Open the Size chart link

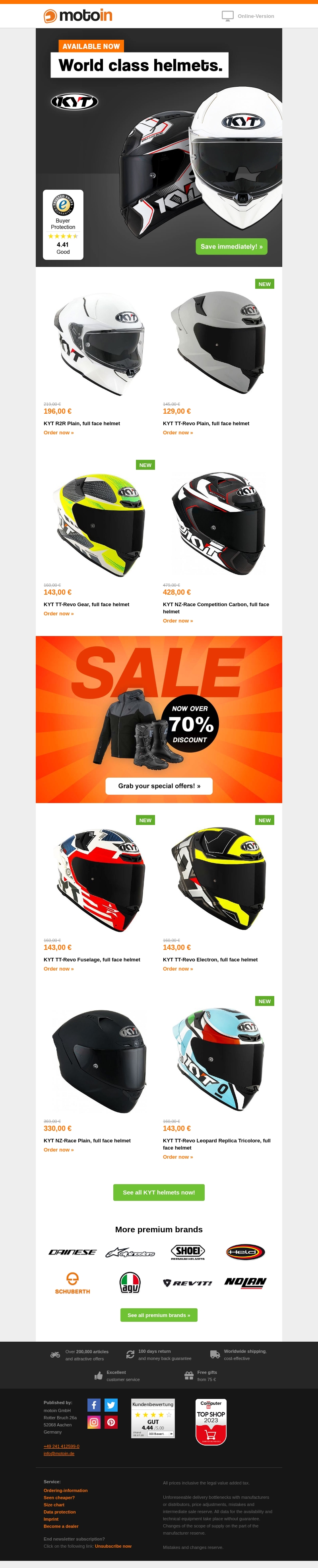click(x=54, y=1505)
